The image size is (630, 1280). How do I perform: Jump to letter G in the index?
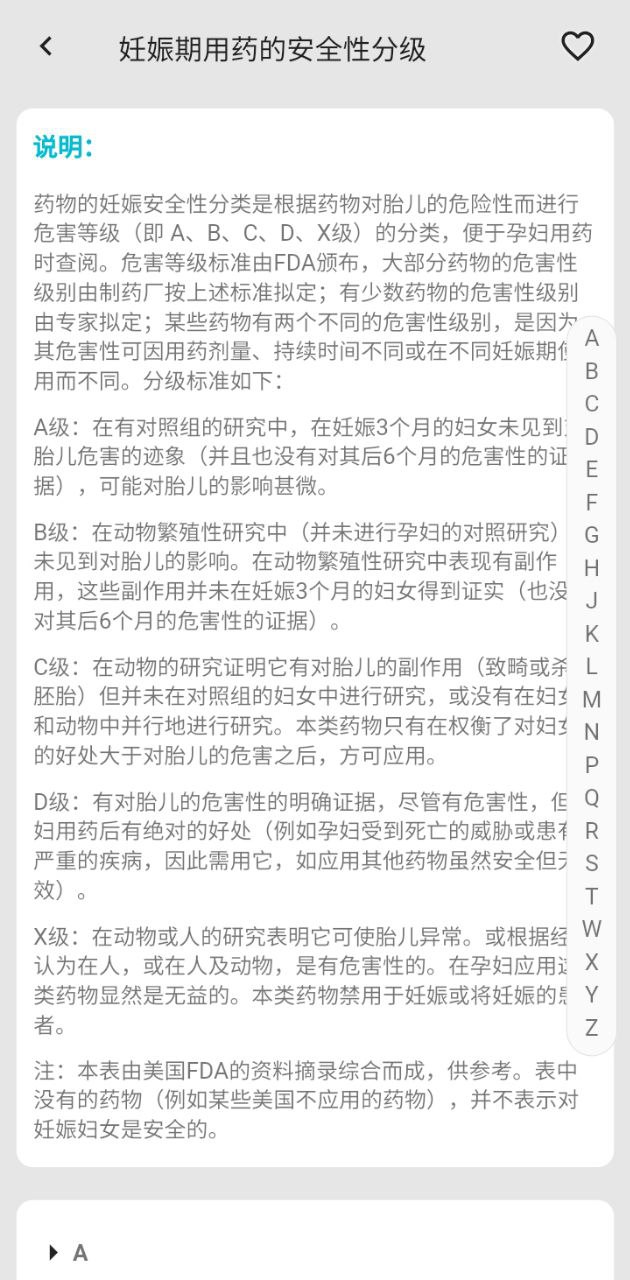tap(592, 535)
